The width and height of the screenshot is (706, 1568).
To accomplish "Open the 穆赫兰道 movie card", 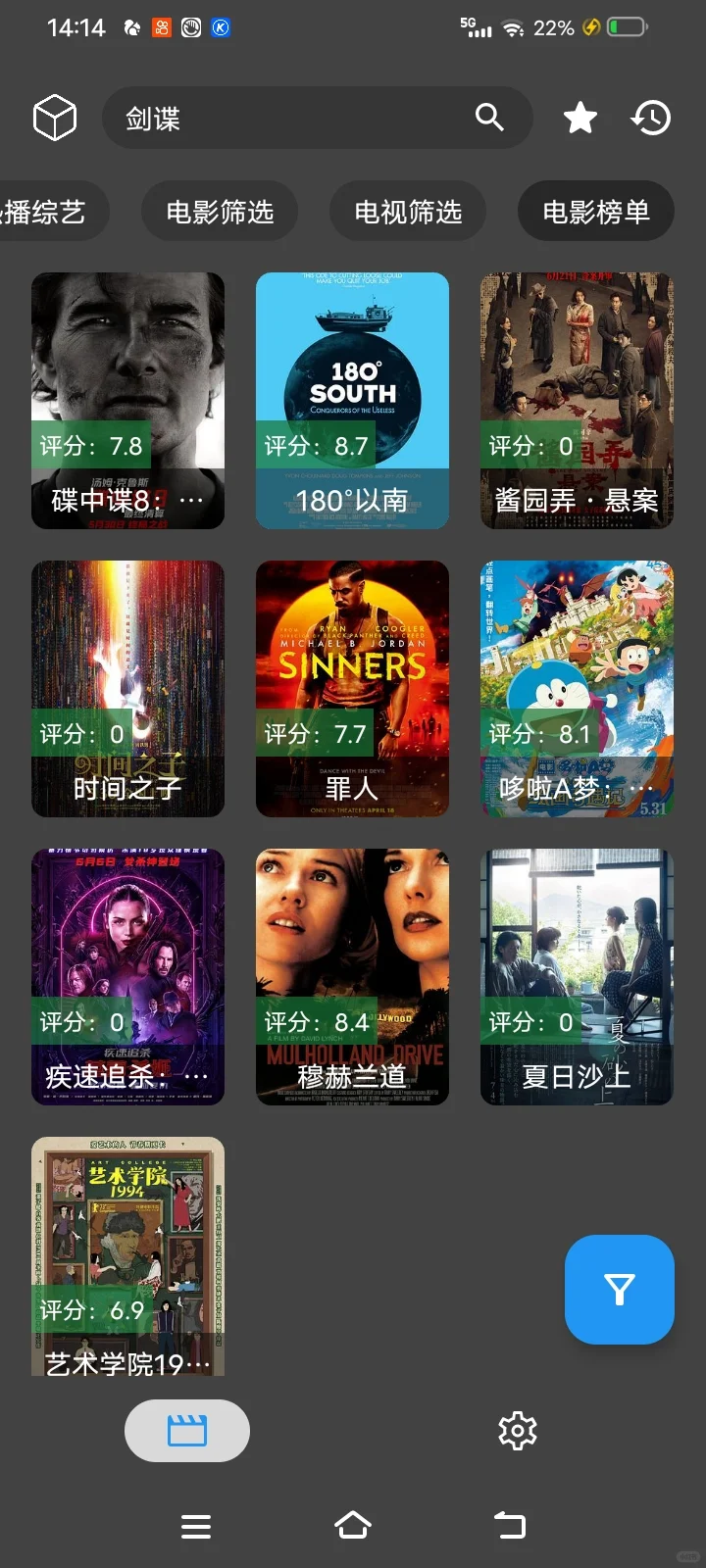I will 352,977.
